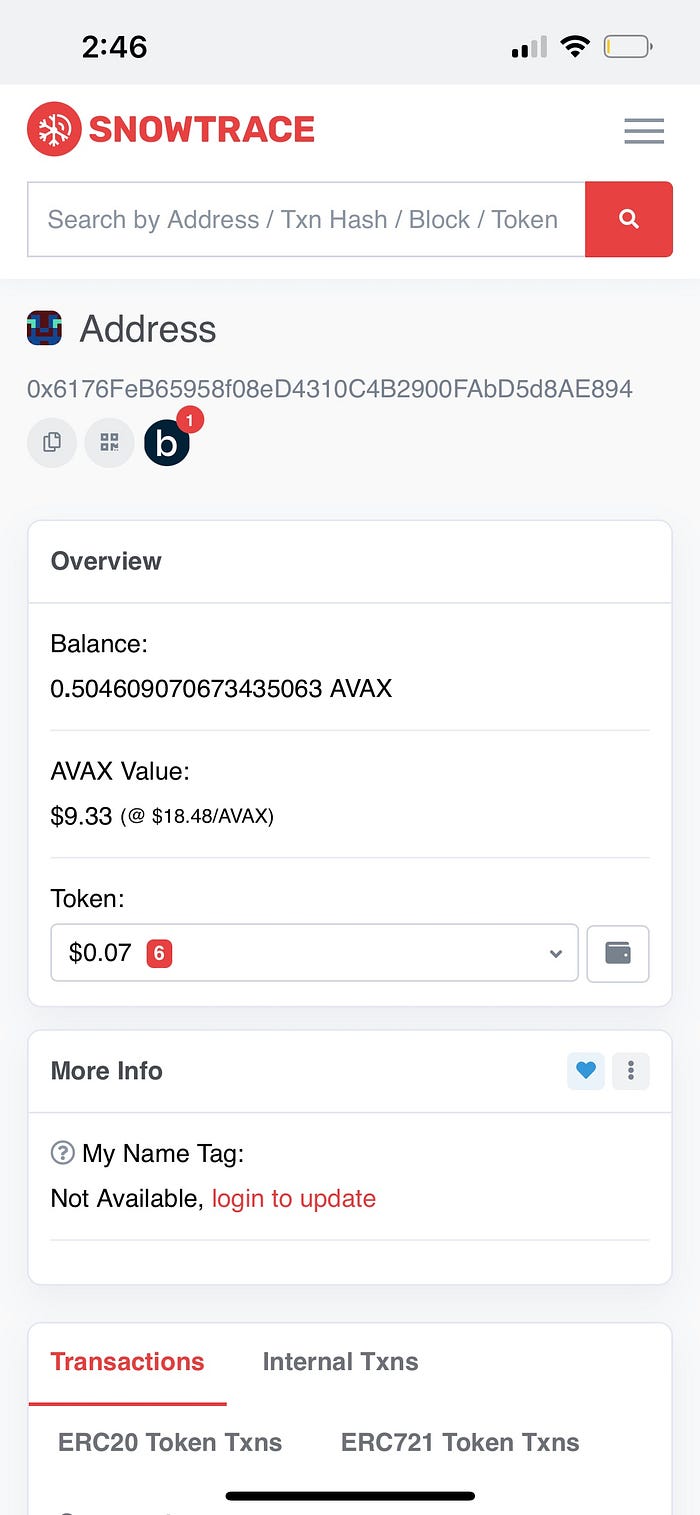Open the hamburger navigation menu

click(x=644, y=130)
